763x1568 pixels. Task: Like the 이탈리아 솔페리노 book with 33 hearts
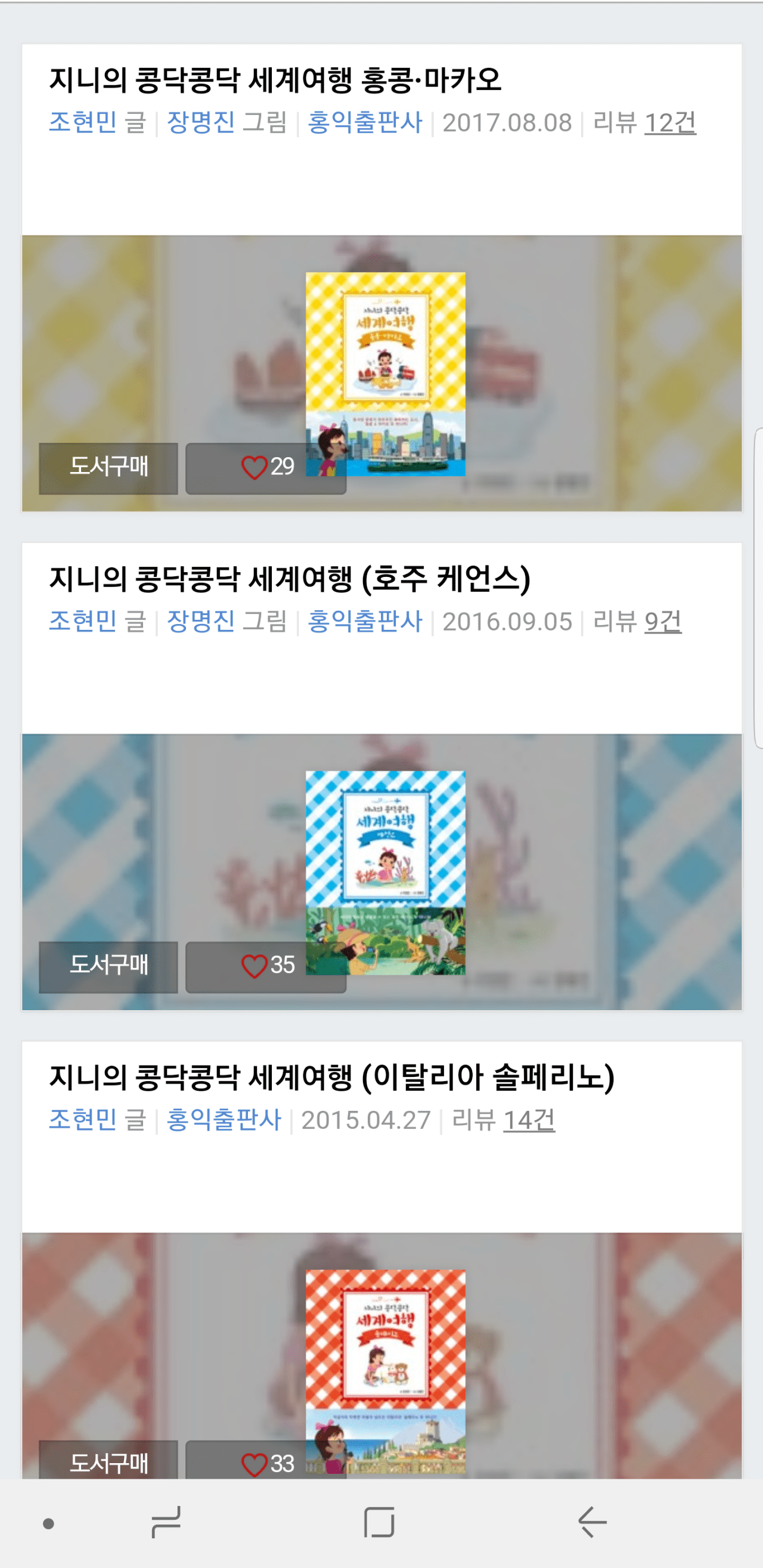pyautogui.click(x=265, y=1462)
